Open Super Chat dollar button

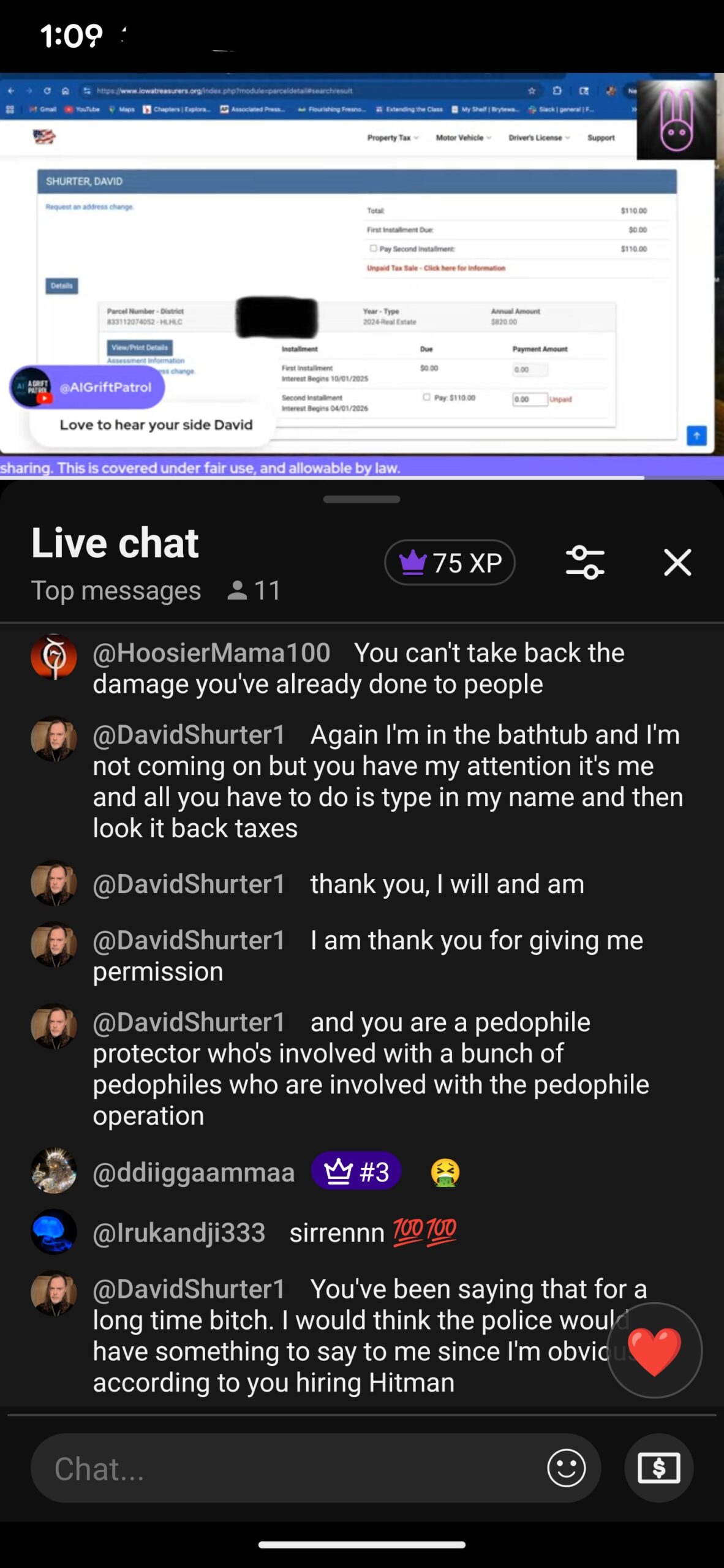click(x=658, y=1468)
